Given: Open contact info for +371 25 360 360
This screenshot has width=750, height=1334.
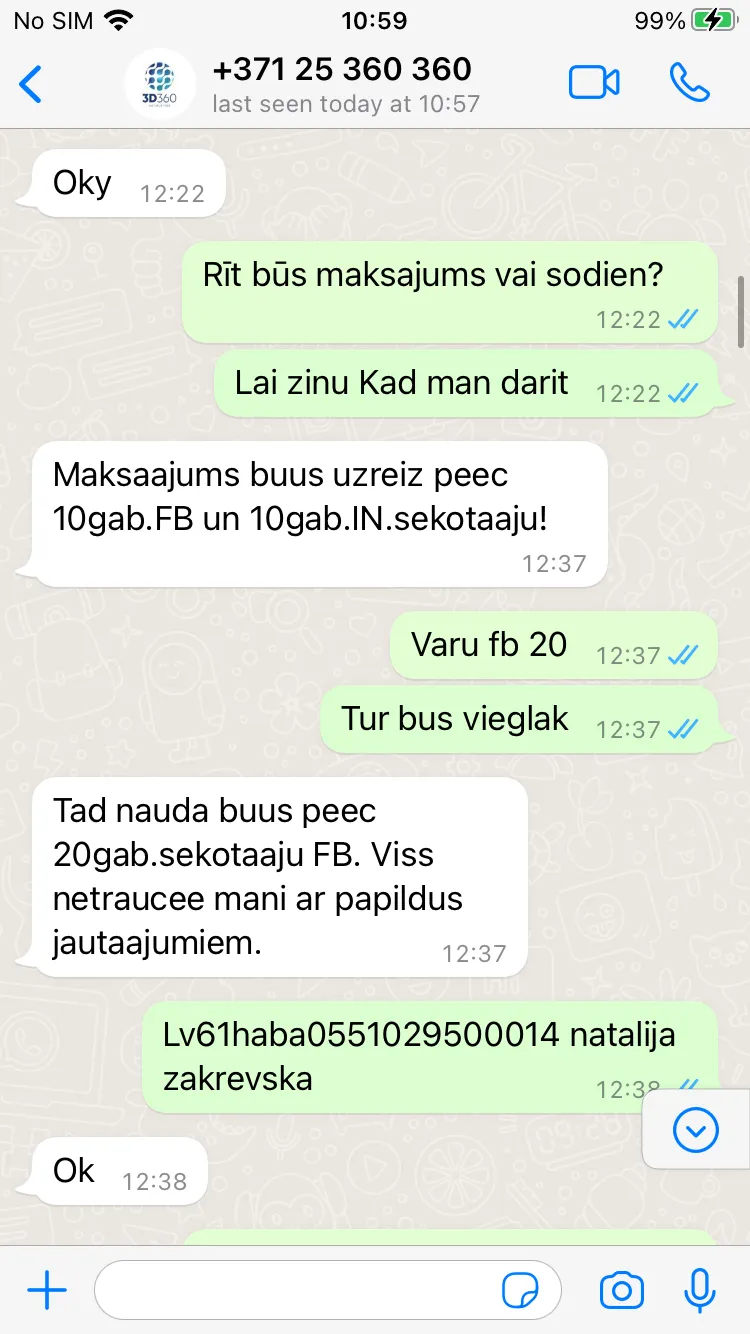Looking at the screenshot, I should (x=345, y=84).
